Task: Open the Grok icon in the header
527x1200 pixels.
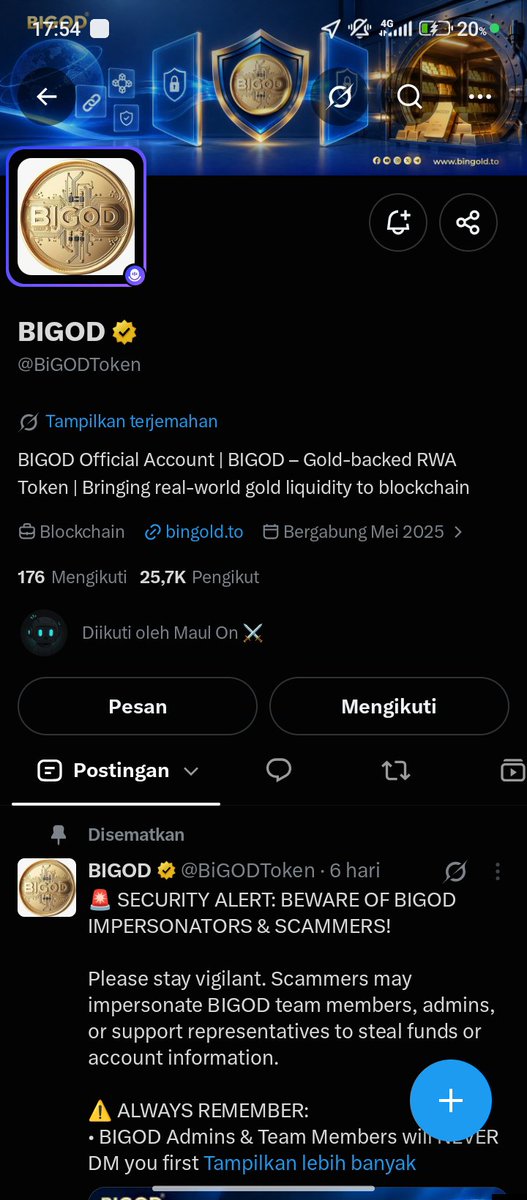Action: [x=340, y=96]
